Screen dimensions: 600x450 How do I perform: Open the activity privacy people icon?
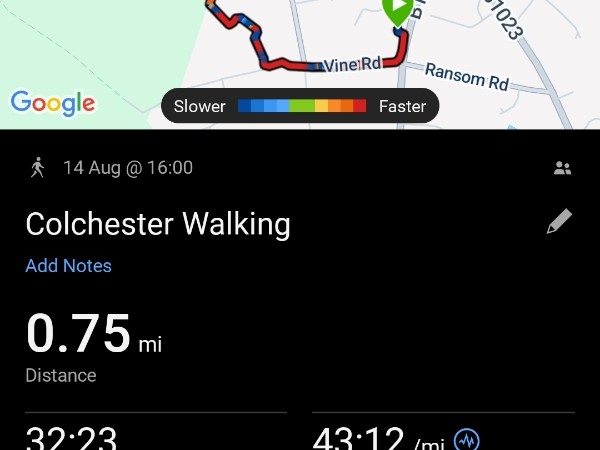(562, 168)
